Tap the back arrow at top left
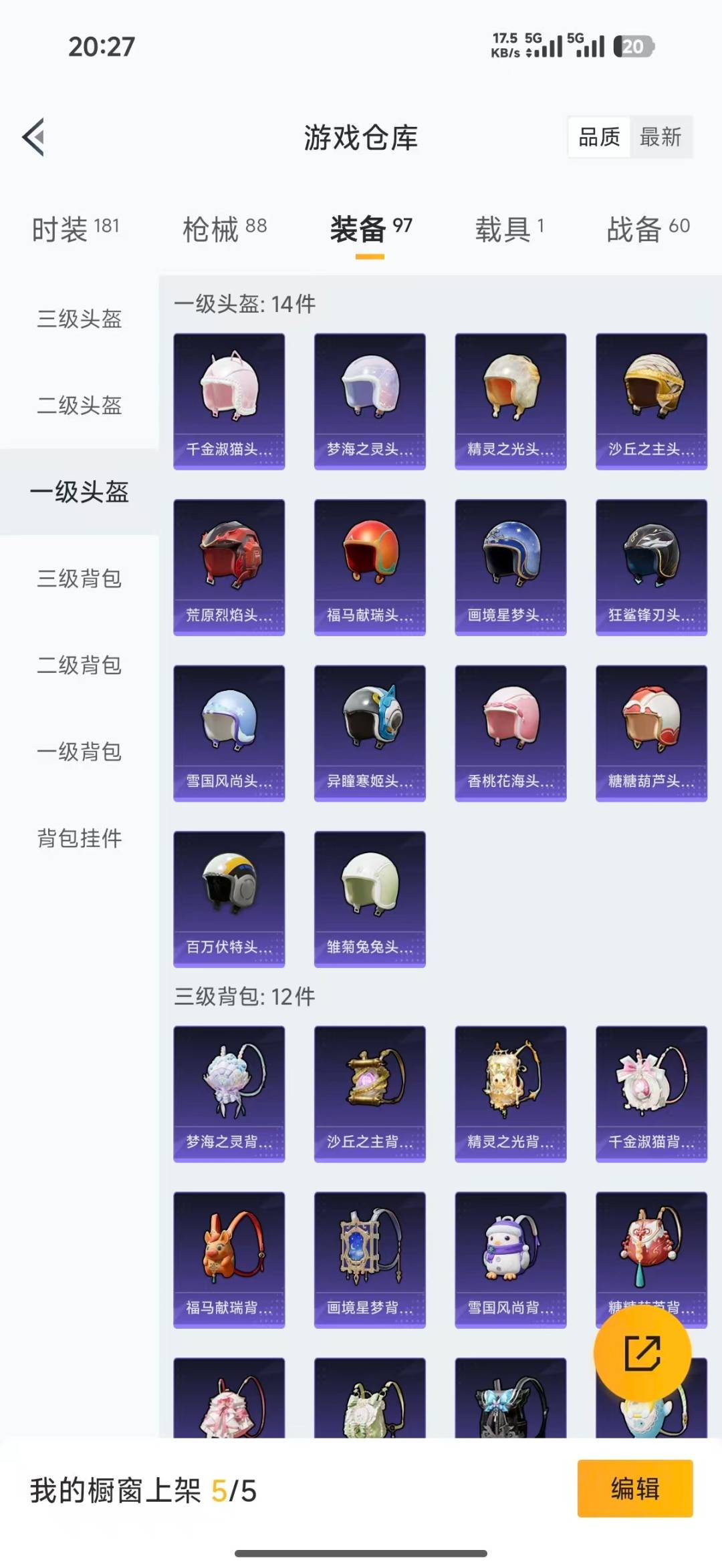This screenshot has height=1568, width=722. (32, 137)
